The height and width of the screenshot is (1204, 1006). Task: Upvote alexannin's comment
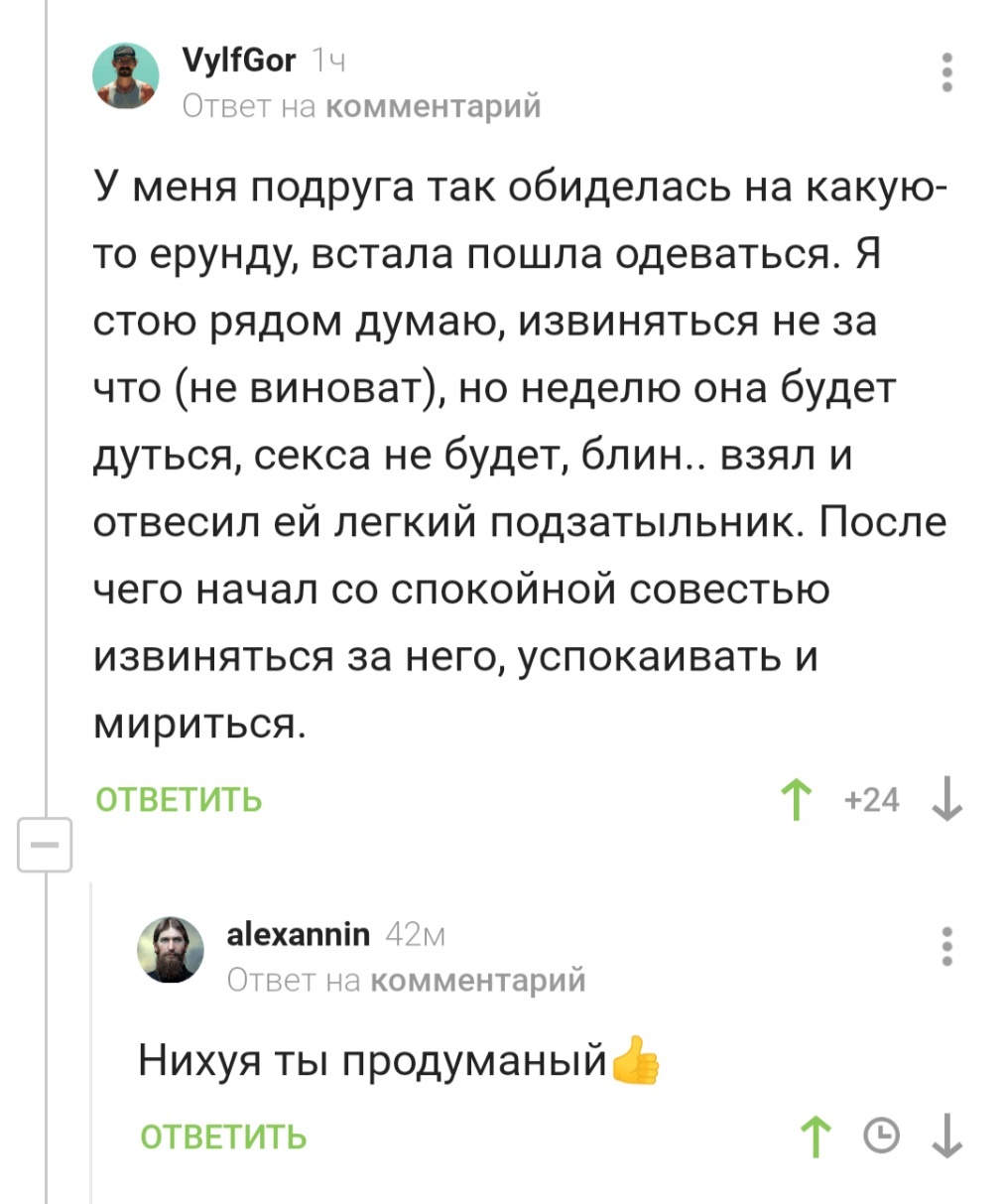(x=816, y=1137)
